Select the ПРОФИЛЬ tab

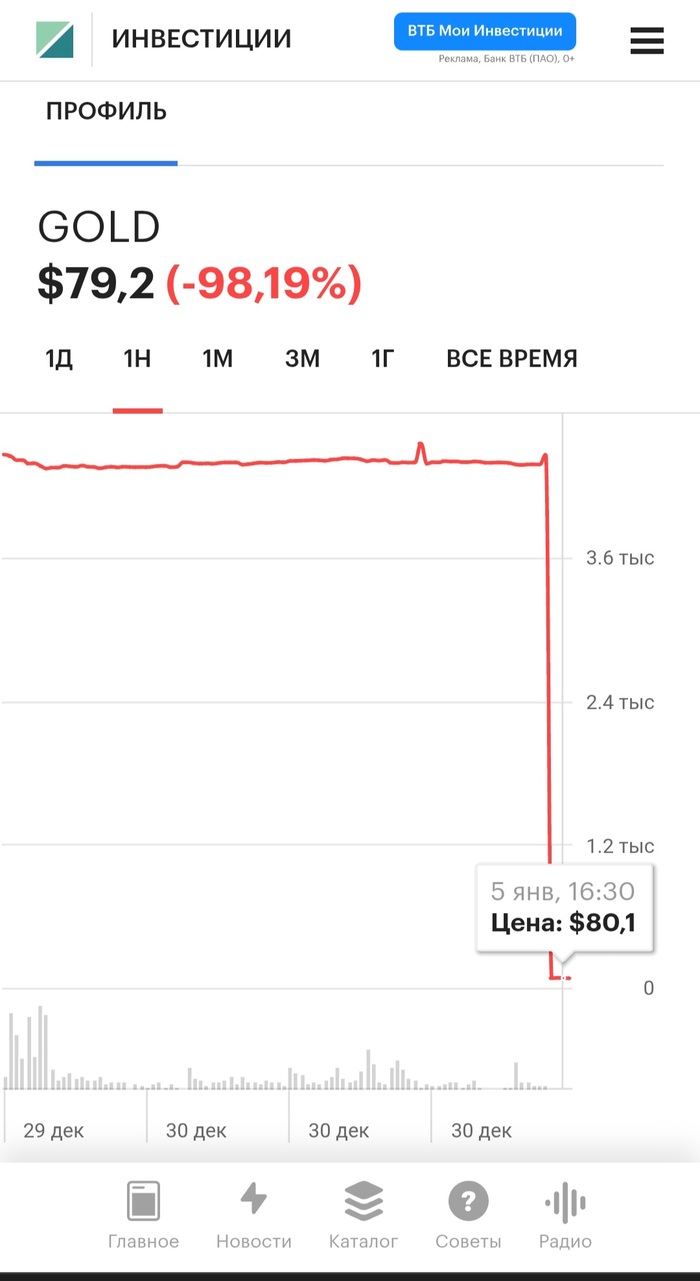click(x=106, y=112)
